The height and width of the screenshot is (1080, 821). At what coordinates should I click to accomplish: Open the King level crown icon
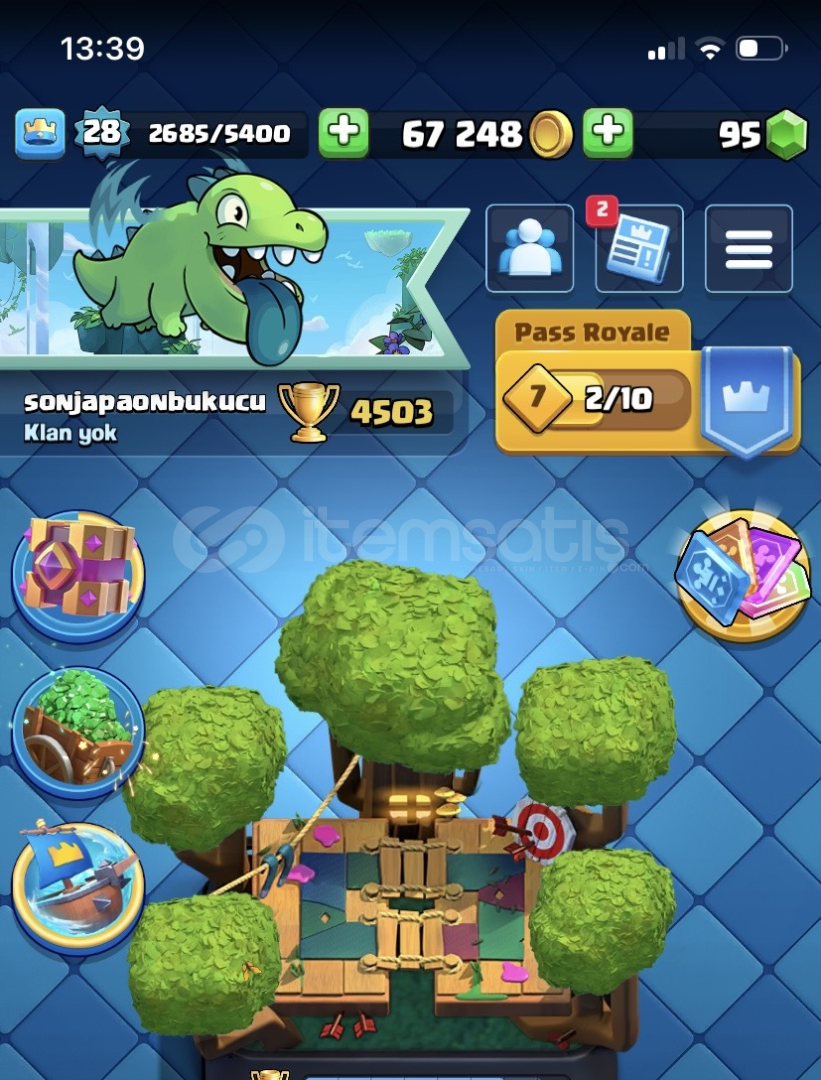[40, 134]
